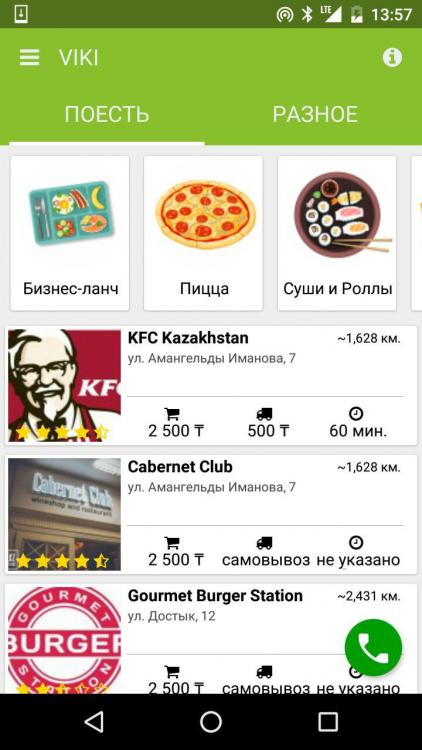Open the KFC Kazakhstan restaurant card
The width and height of the screenshot is (422, 750).
(211, 386)
